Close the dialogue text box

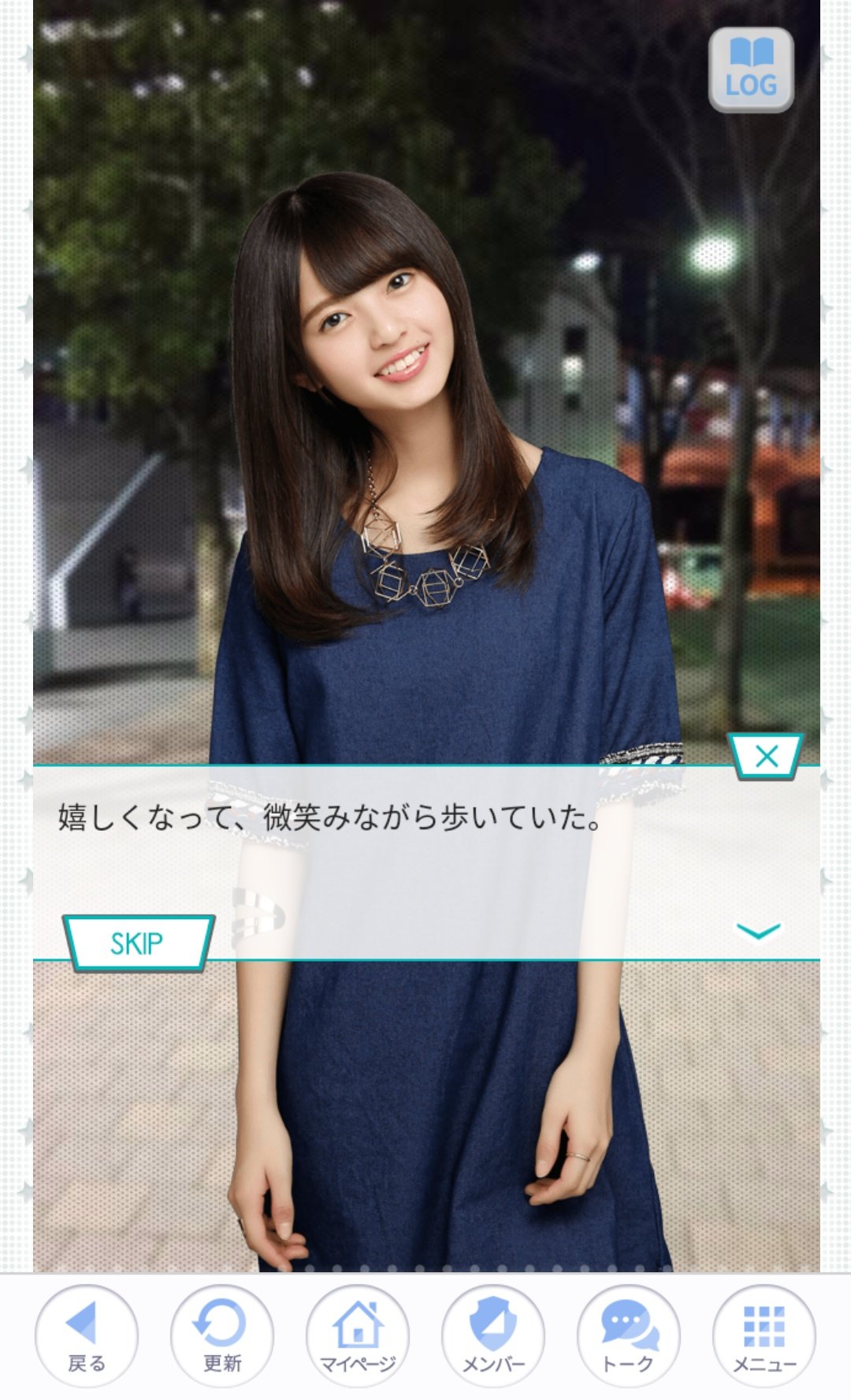point(766,757)
